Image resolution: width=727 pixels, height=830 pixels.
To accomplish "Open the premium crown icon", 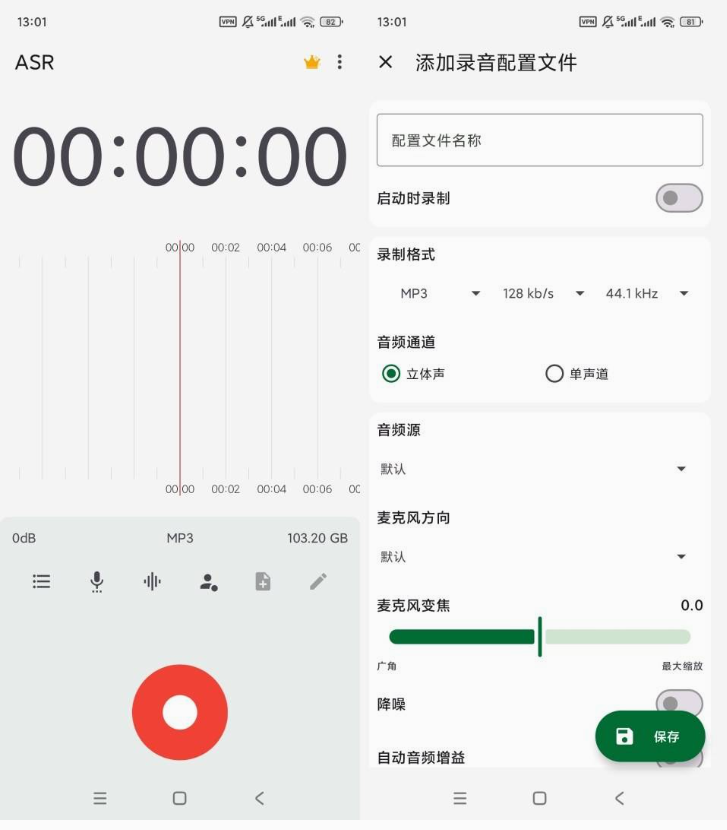I will pyautogui.click(x=312, y=62).
